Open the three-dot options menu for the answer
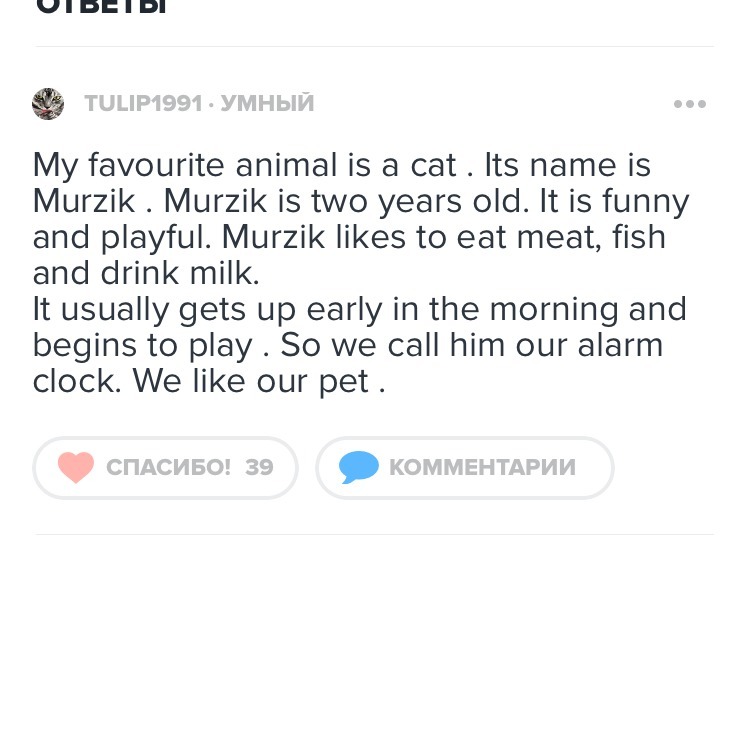The height and width of the screenshot is (750, 750). pyautogui.click(x=689, y=104)
